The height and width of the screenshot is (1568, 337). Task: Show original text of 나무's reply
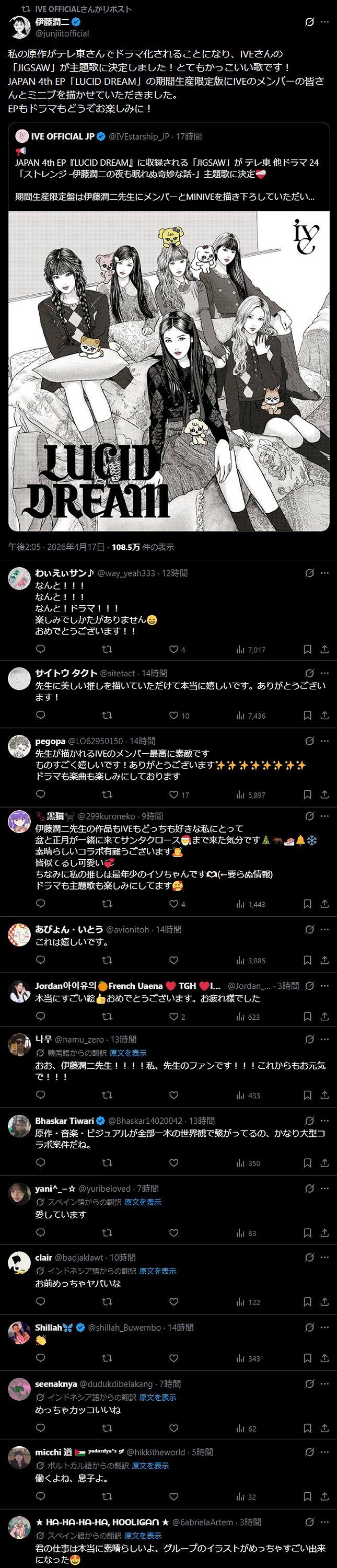click(129, 1053)
